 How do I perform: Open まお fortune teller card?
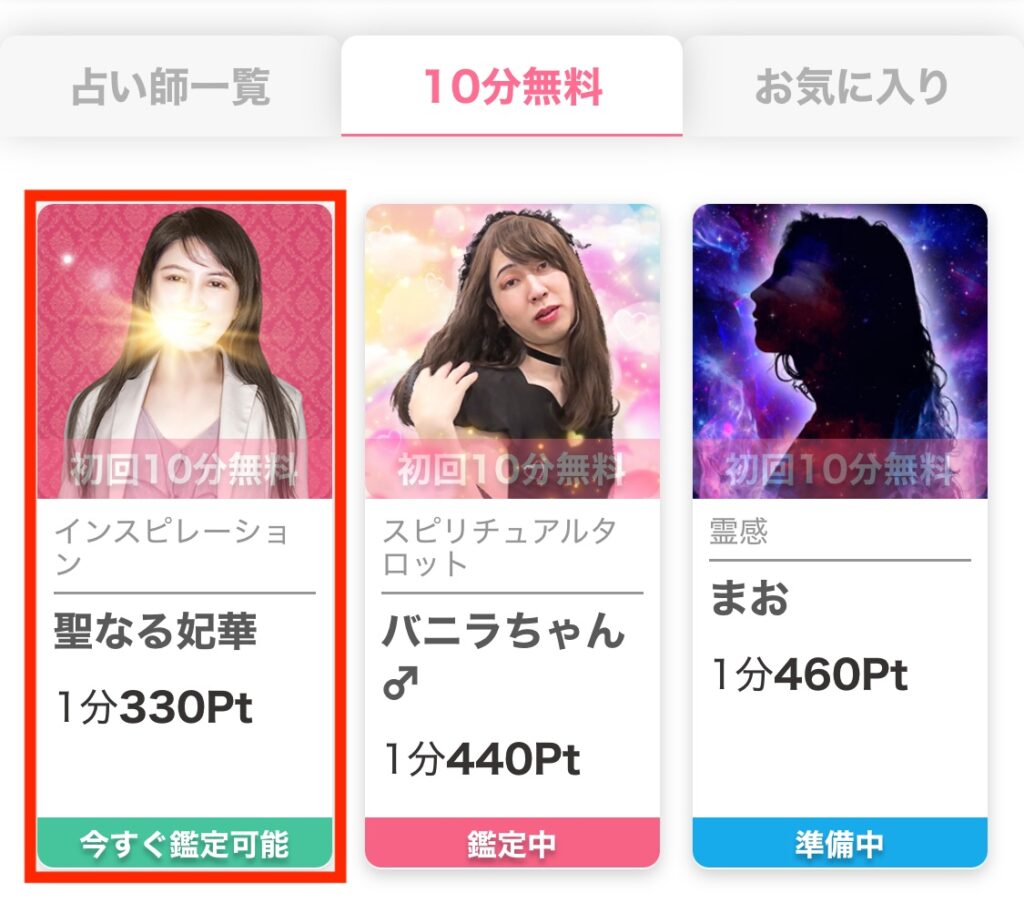click(839, 535)
